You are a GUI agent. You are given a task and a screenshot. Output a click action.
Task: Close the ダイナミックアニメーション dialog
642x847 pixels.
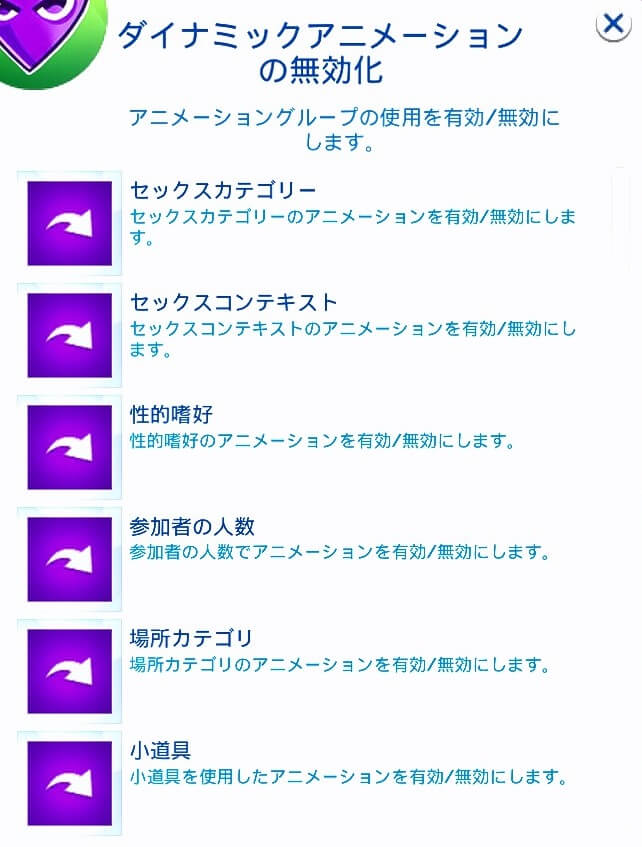click(611, 23)
